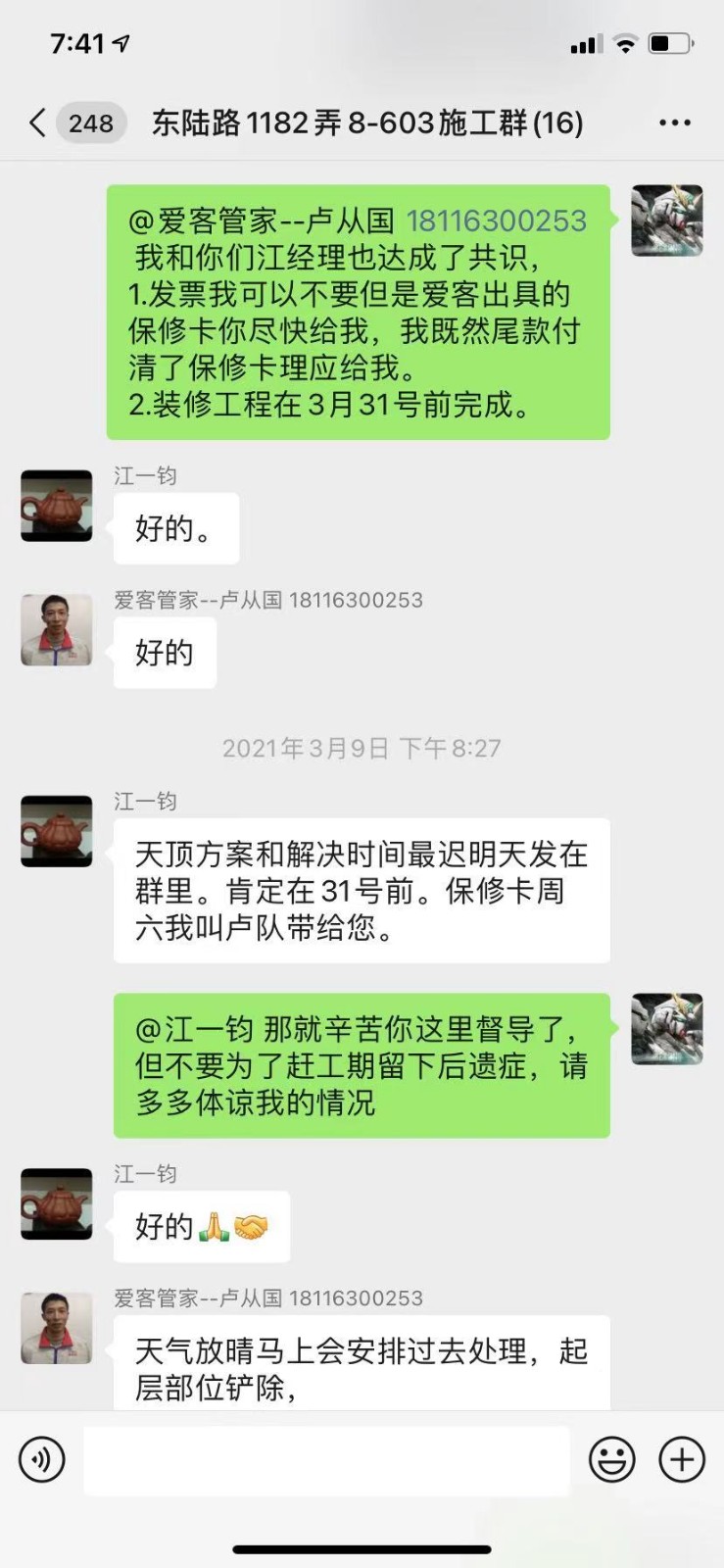Open 卢从国's avatar beside the 好的 reply
The image size is (724, 1568).
point(57,630)
